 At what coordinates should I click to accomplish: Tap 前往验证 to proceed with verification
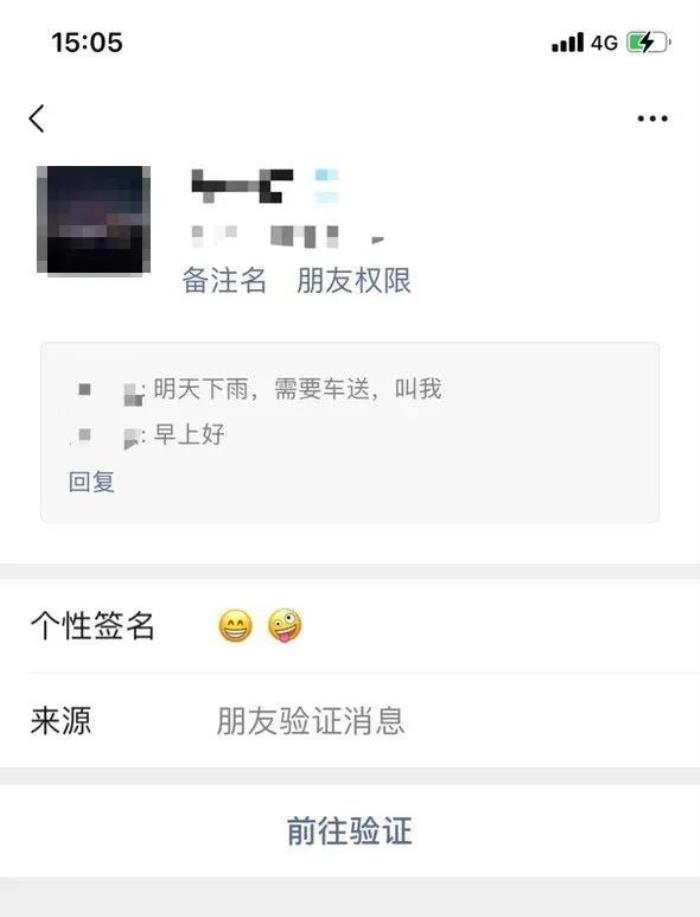coord(349,831)
